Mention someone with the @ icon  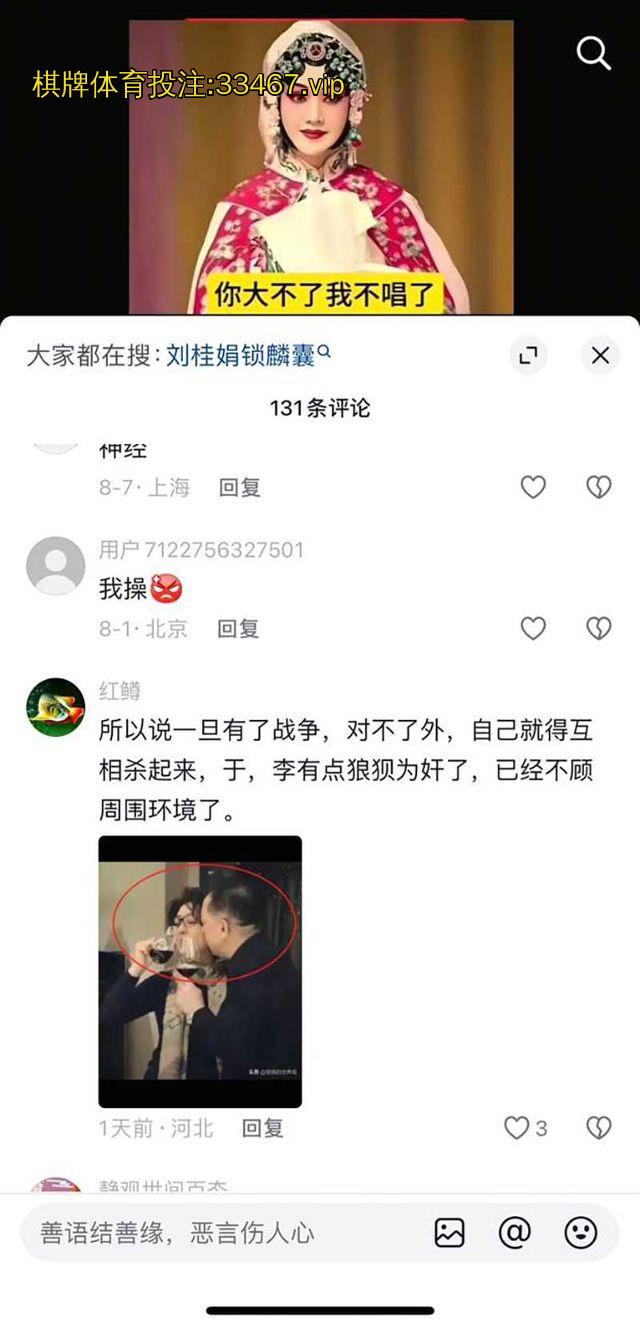[515, 1233]
